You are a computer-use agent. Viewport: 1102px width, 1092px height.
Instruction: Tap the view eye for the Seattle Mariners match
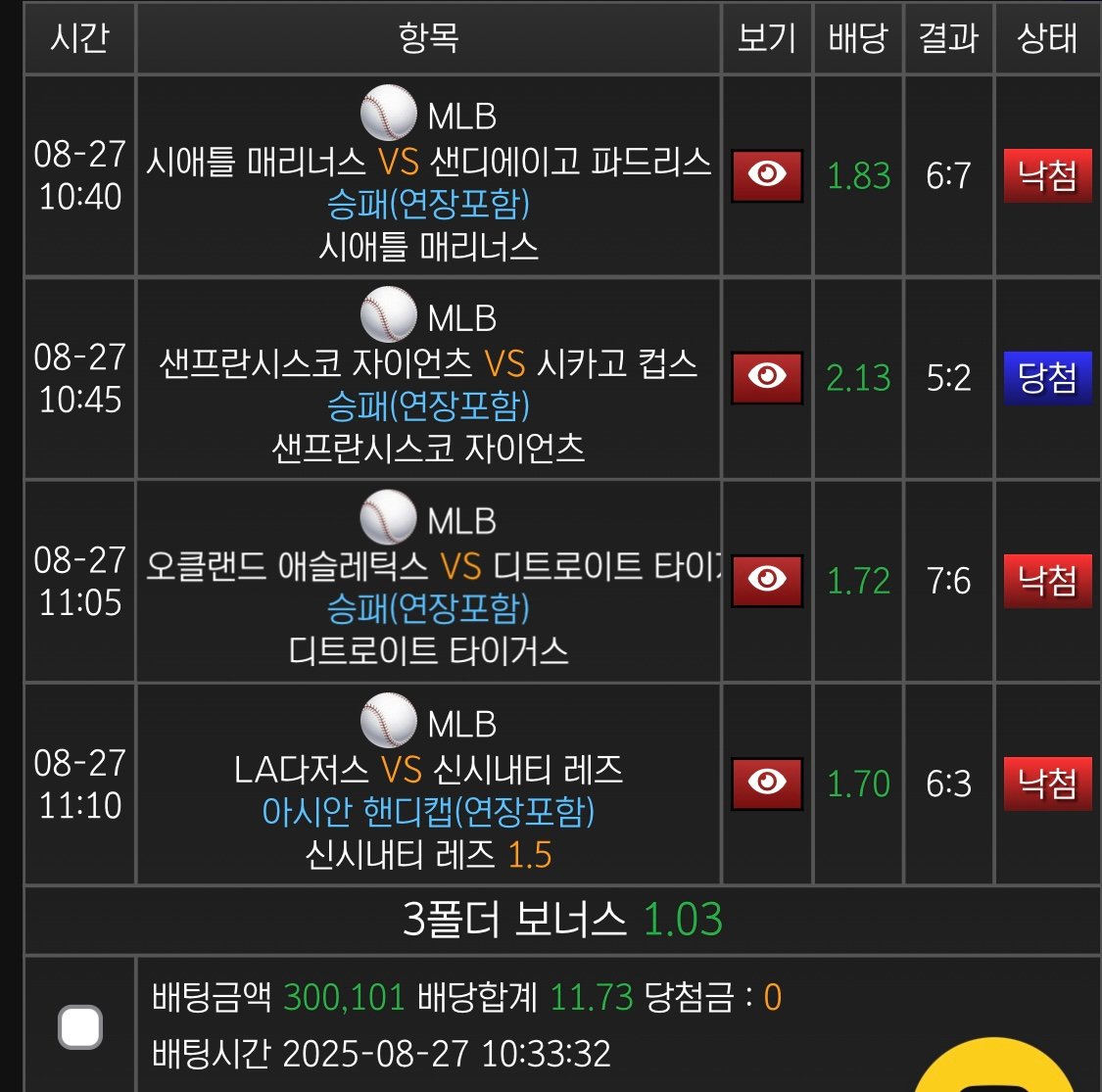tap(767, 175)
